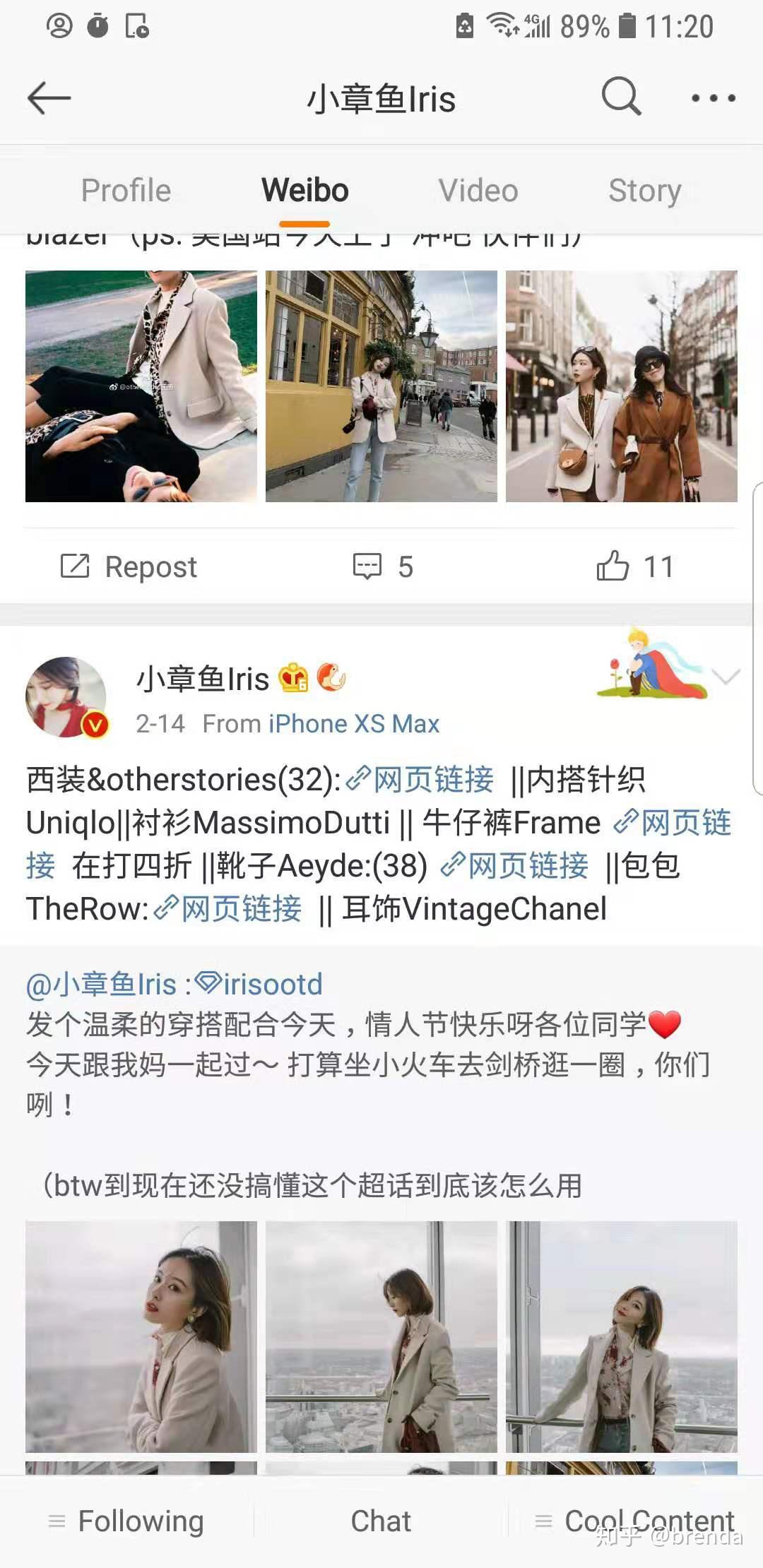
Task: Open Chat with this user
Action: coord(381,1521)
